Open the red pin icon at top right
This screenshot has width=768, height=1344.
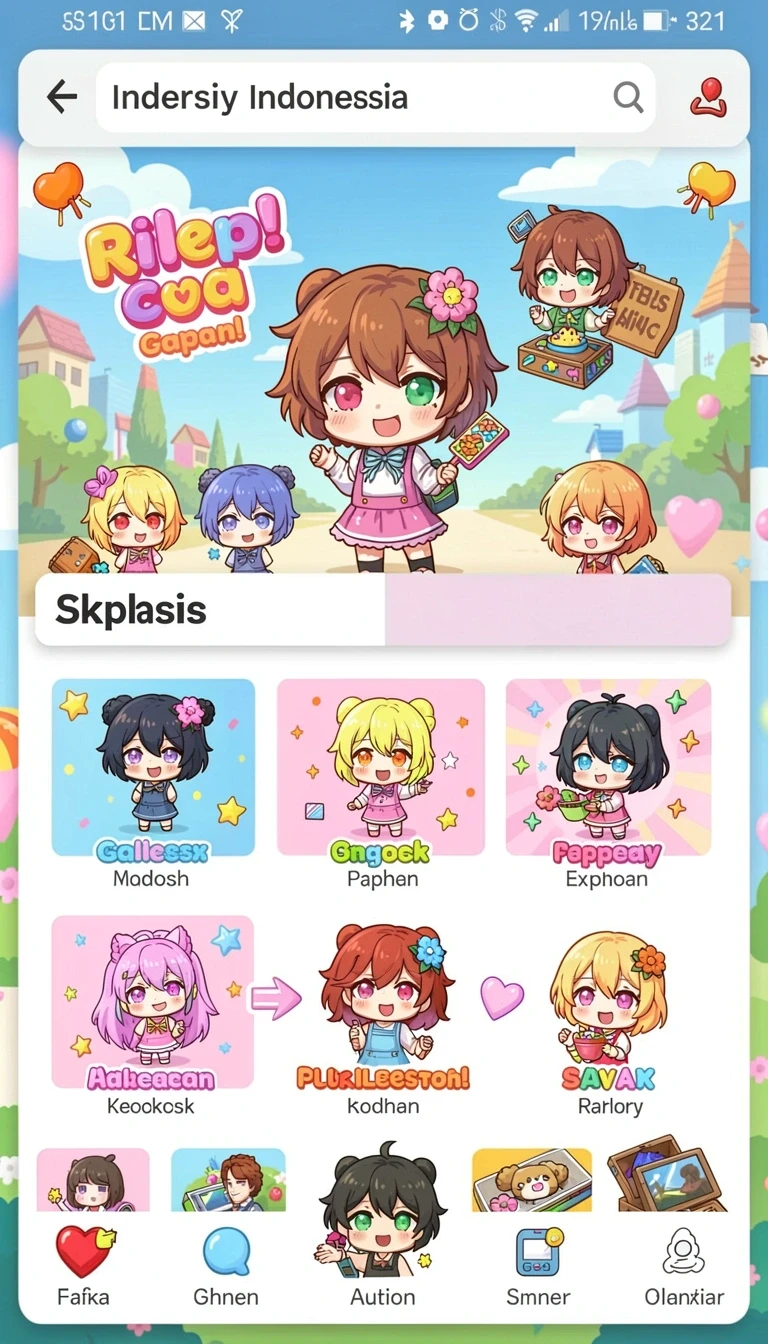coord(708,98)
